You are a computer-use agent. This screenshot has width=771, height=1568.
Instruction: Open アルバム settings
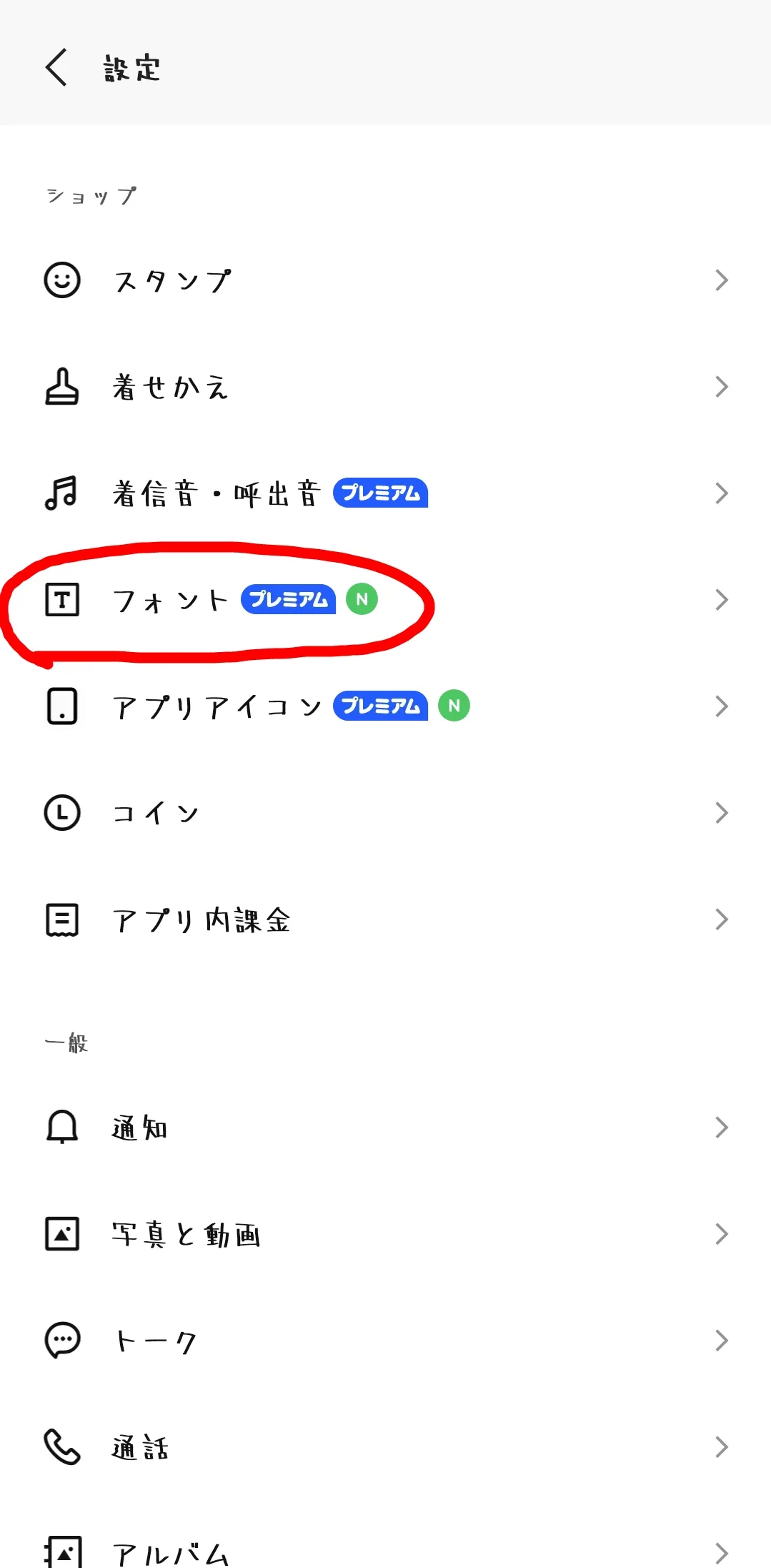point(386,1552)
